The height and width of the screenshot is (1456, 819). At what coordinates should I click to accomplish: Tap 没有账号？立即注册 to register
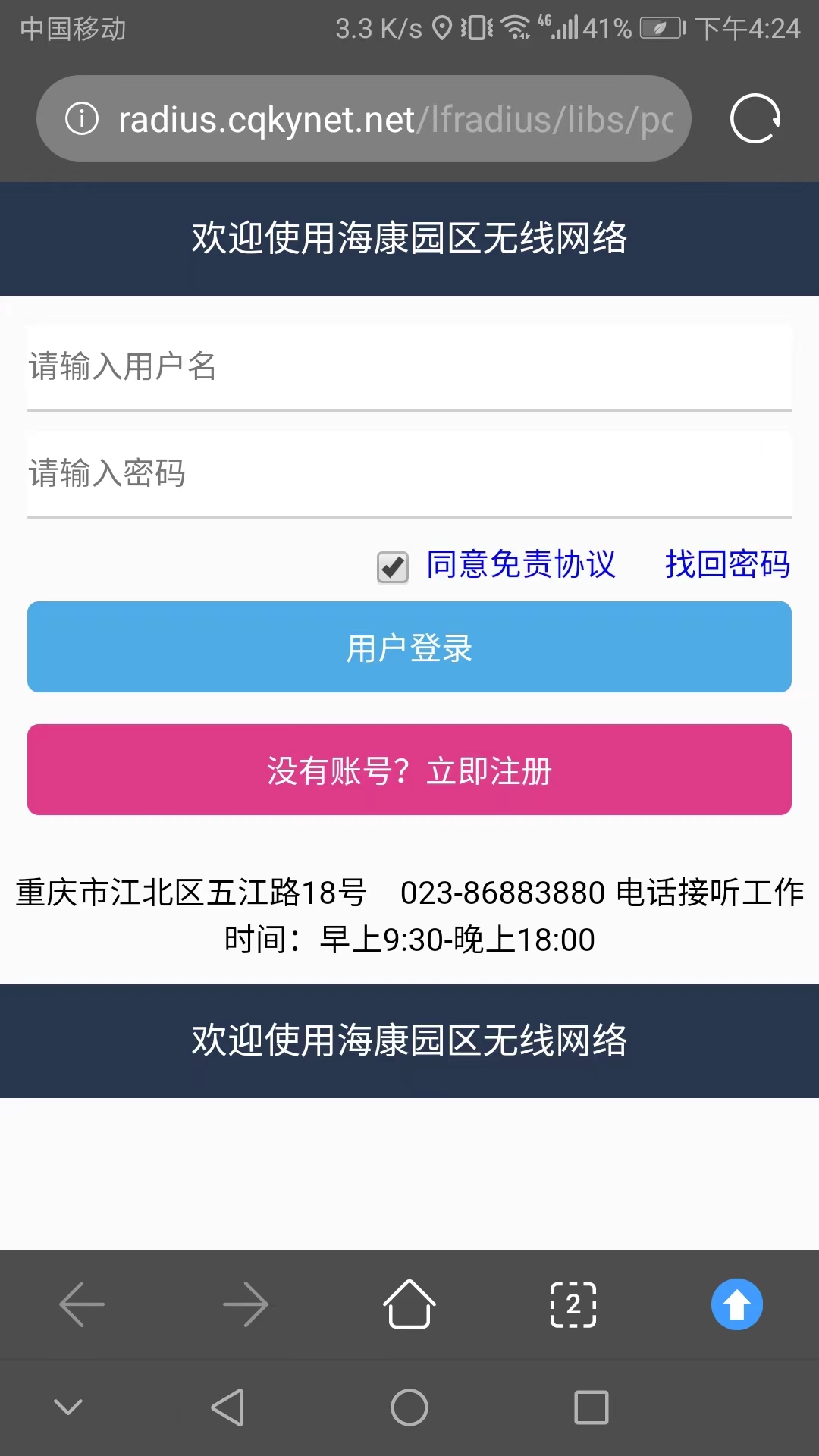click(409, 770)
